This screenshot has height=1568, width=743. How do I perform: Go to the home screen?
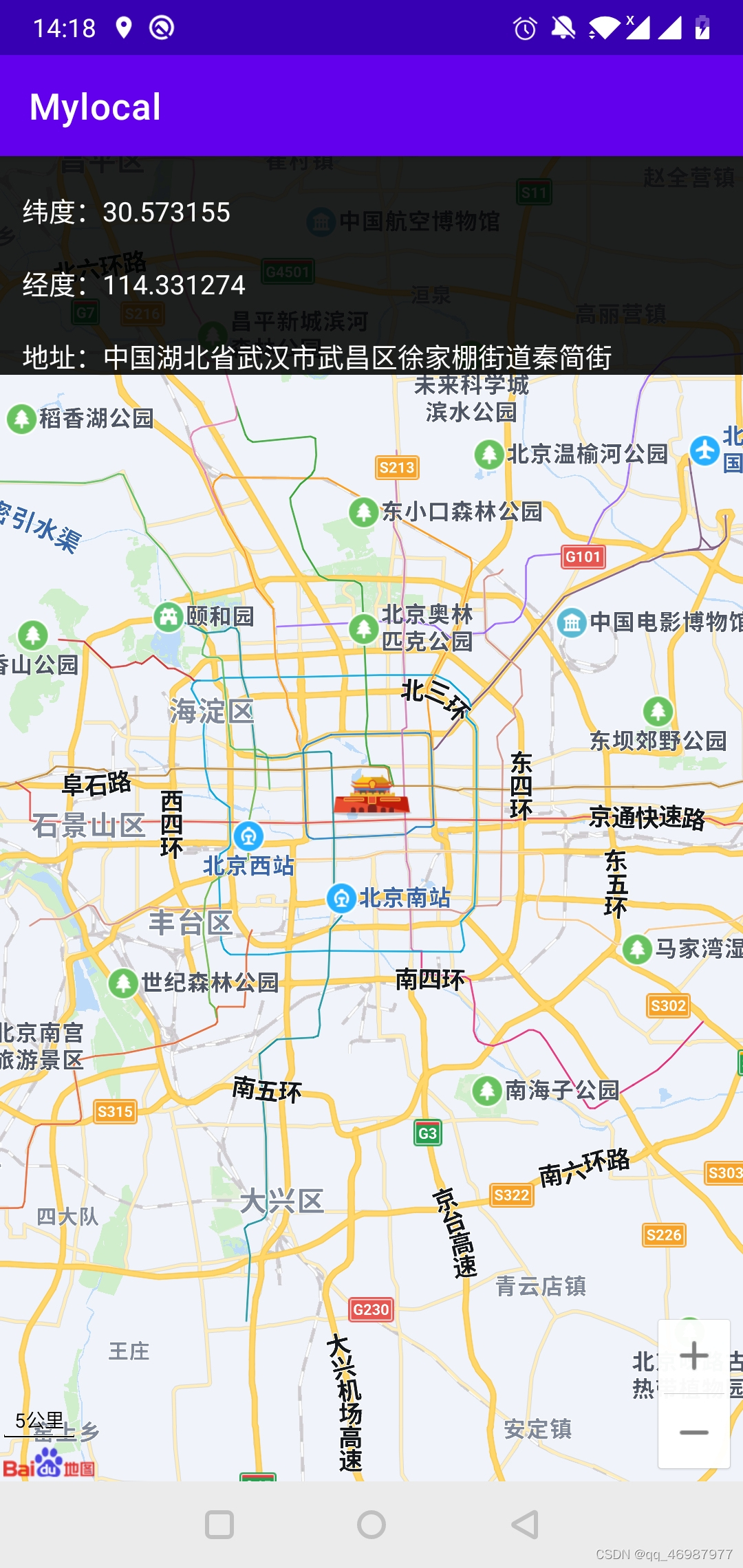point(371,1525)
